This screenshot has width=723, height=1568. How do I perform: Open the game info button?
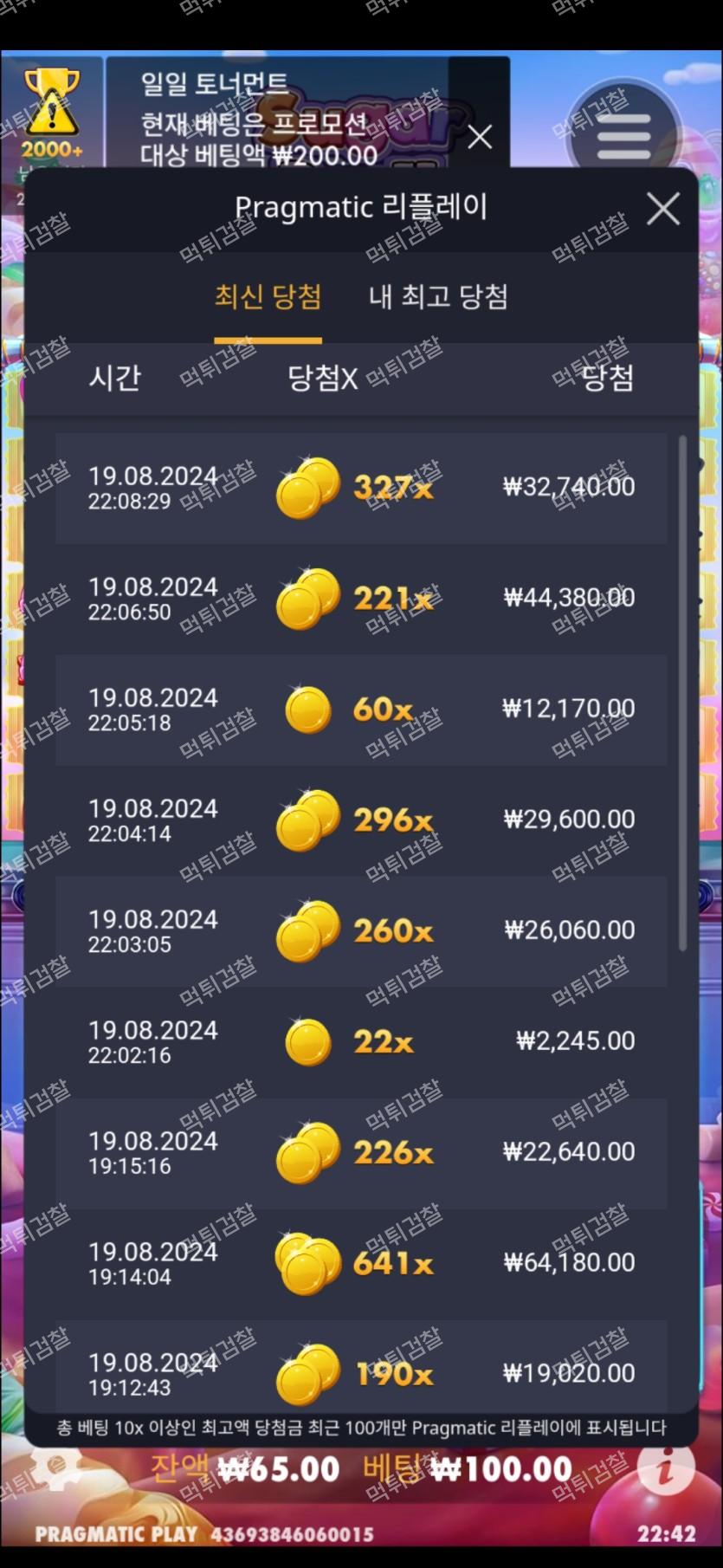click(665, 1468)
